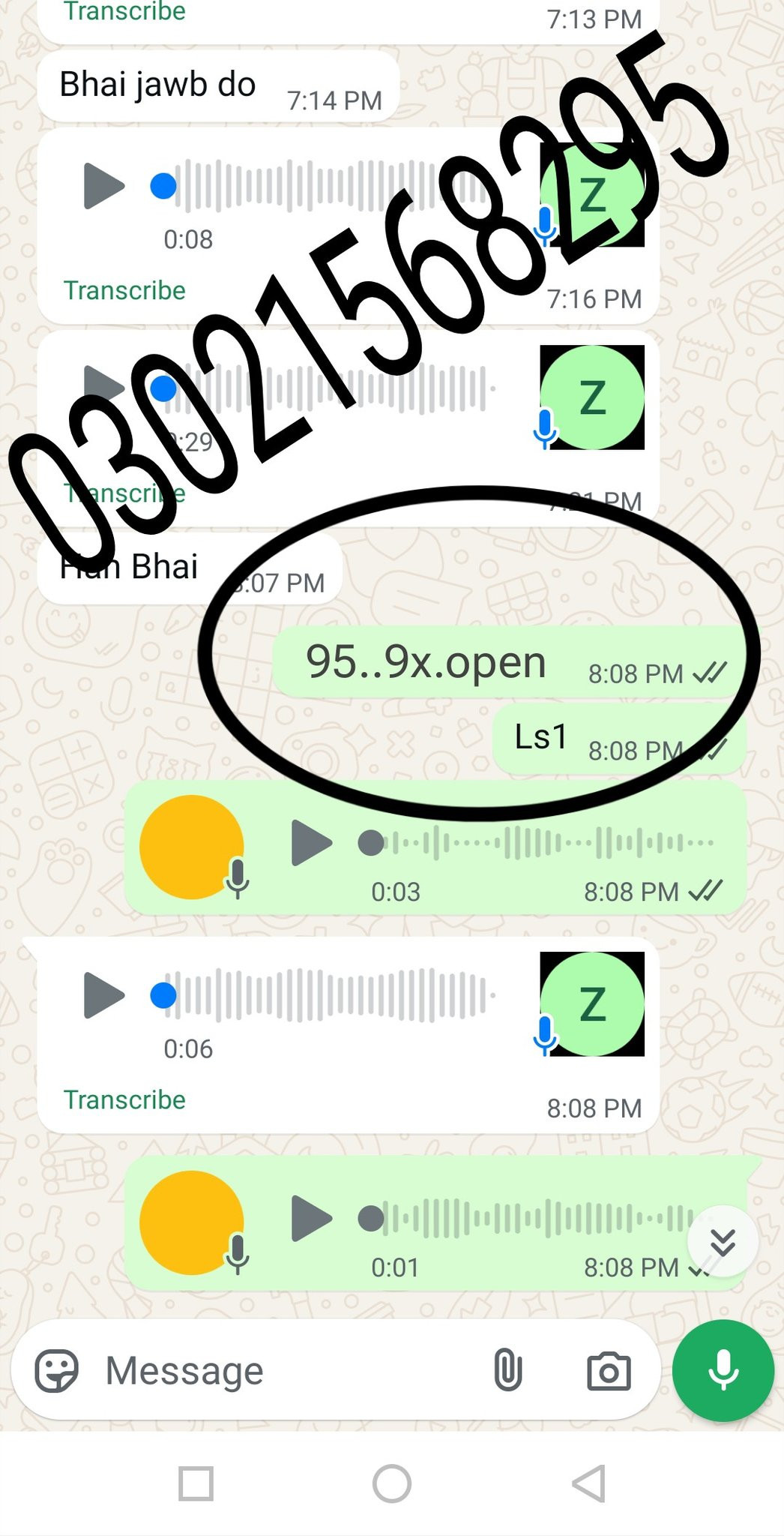Play the 0:08 voice message
This screenshot has width=784, height=1536.
[103, 185]
